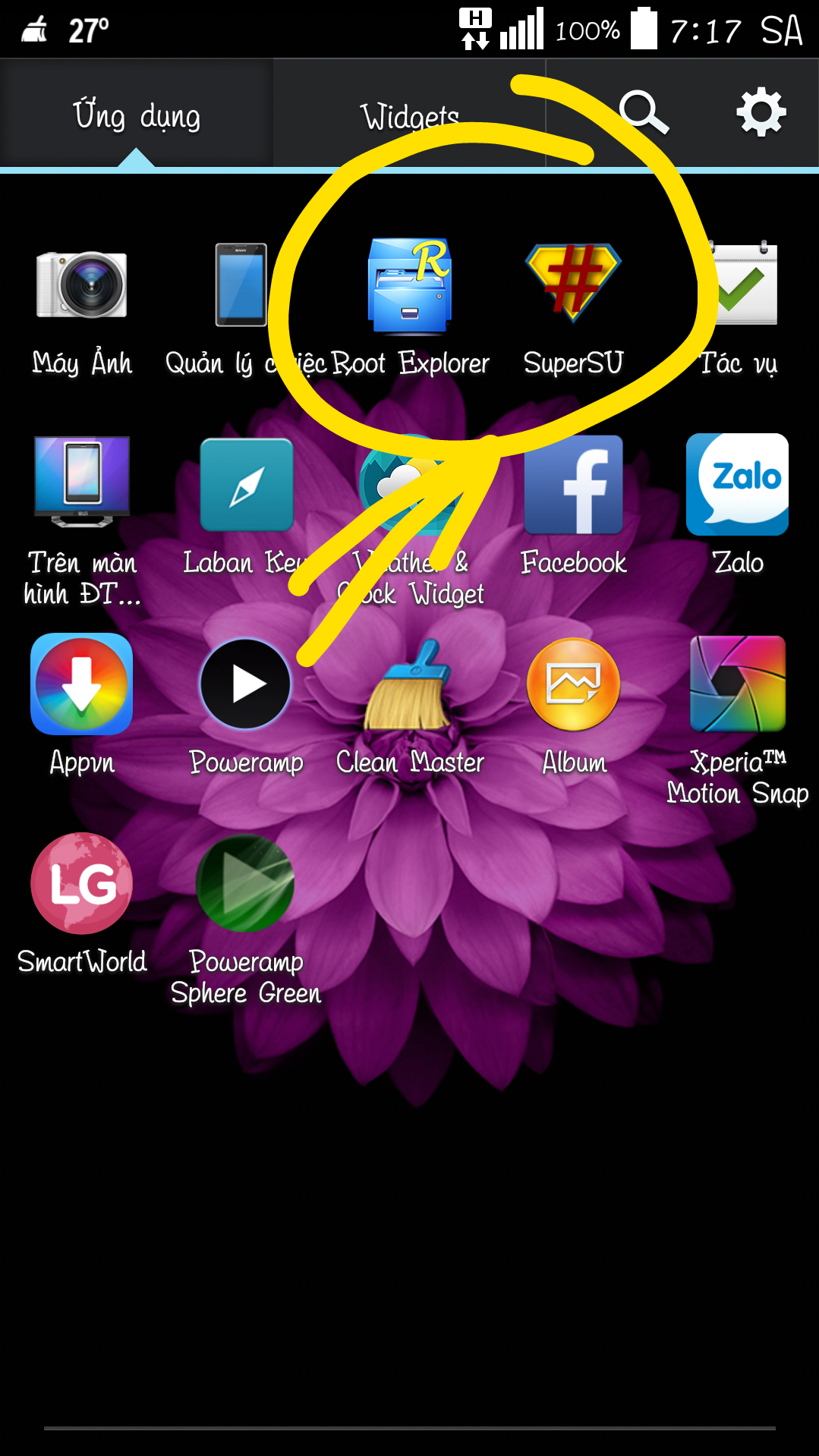The width and height of the screenshot is (819, 1456).
Task: Open app drawer search
Action: [644, 113]
